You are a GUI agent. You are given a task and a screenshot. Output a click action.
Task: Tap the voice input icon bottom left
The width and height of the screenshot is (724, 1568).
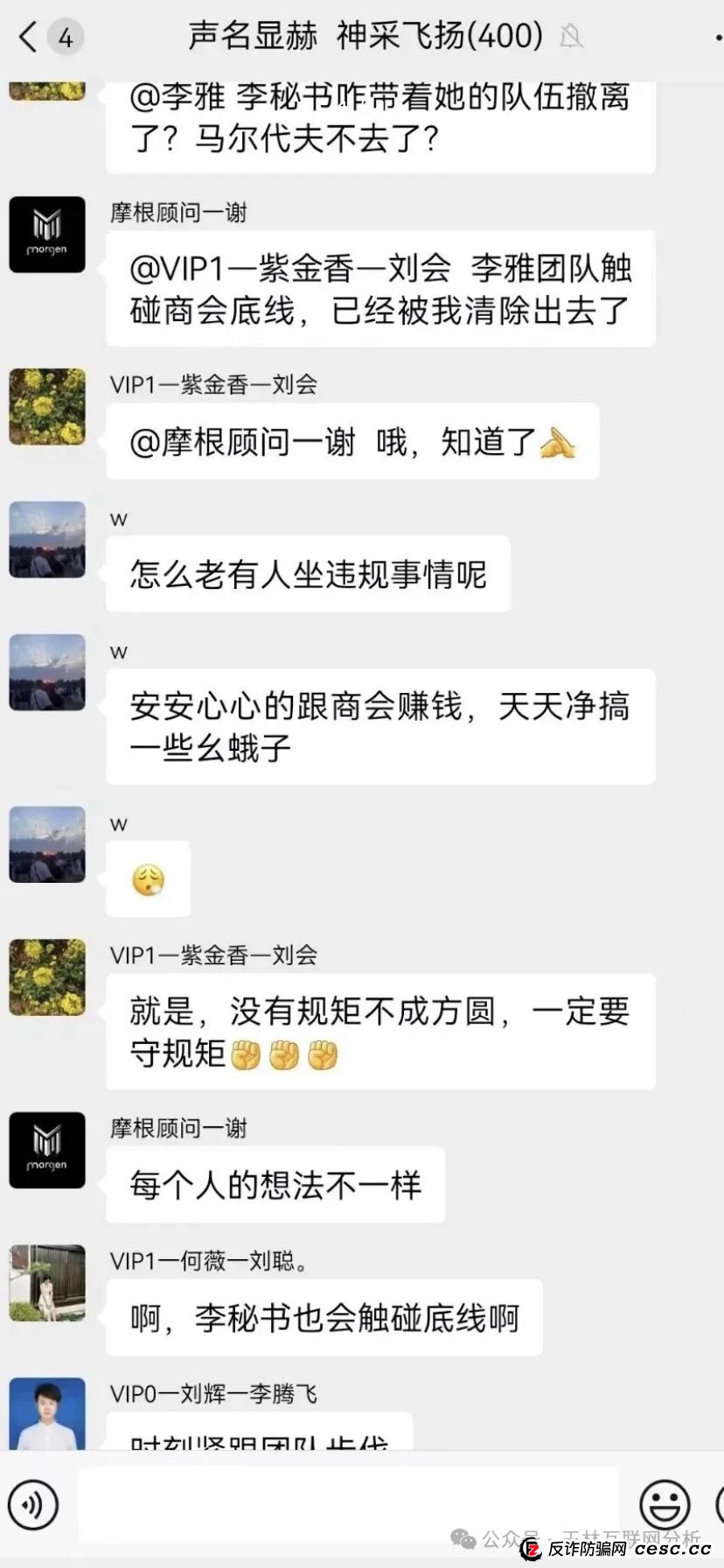33,1505
